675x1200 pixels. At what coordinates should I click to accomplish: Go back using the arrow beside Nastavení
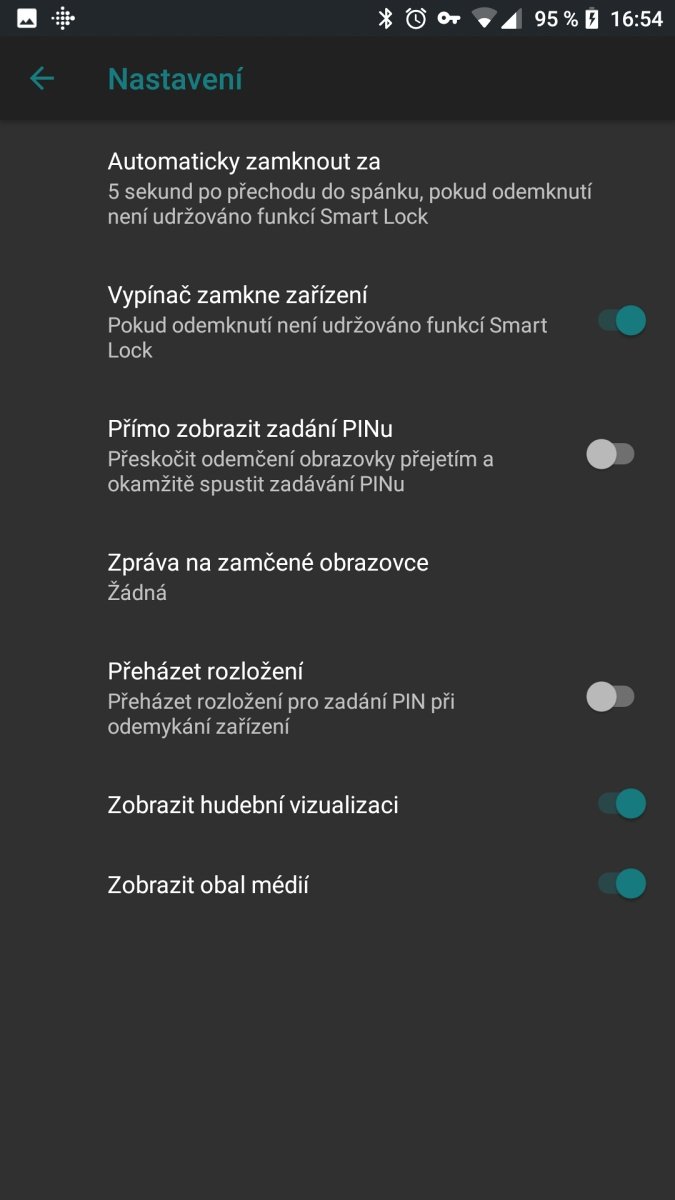coord(41,79)
